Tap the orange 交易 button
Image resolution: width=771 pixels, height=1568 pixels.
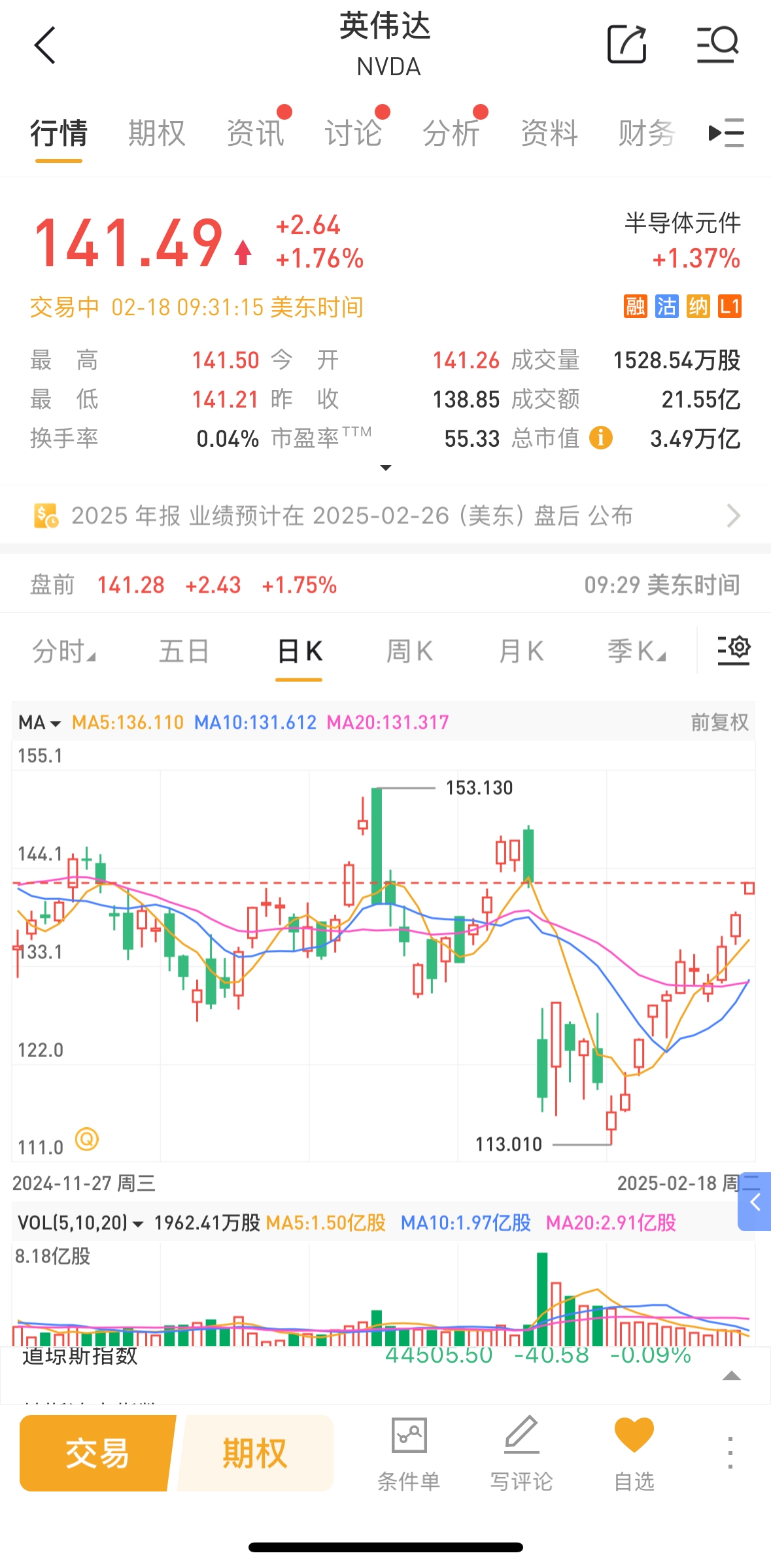point(97,1453)
